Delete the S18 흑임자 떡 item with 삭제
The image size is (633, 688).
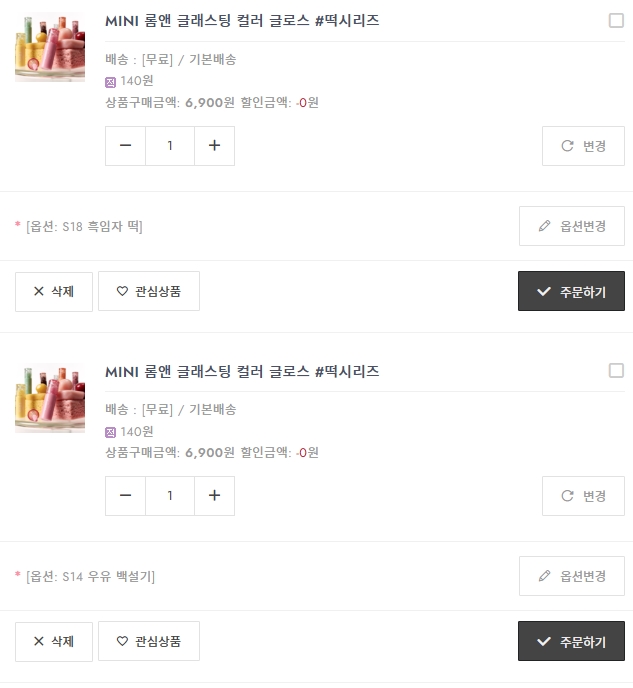[x=54, y=291]
